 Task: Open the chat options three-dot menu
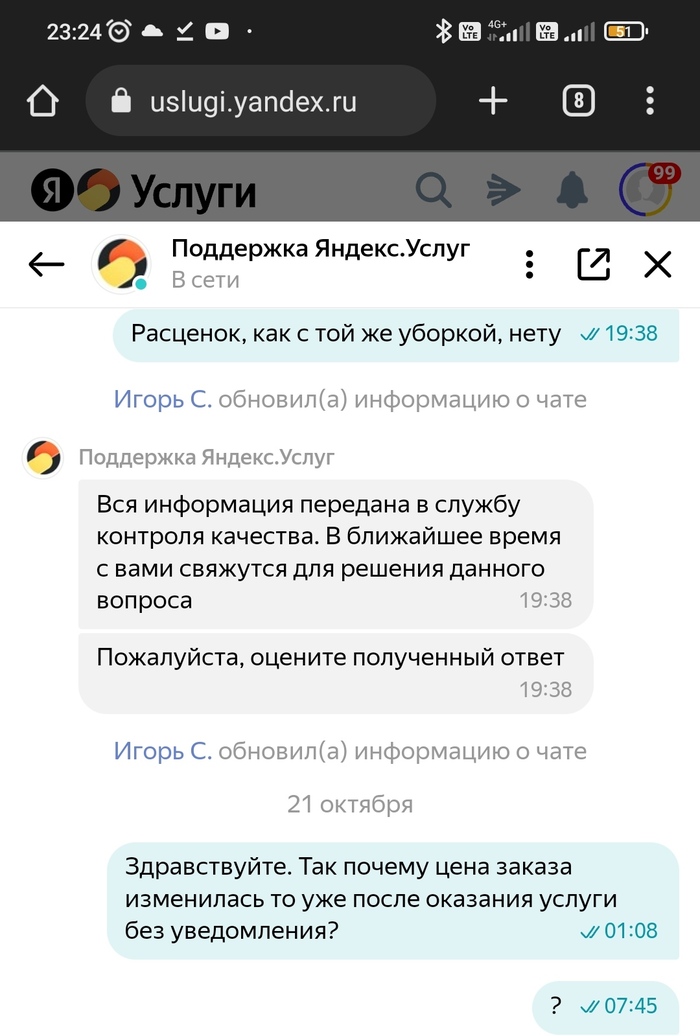tap(529, 264)
